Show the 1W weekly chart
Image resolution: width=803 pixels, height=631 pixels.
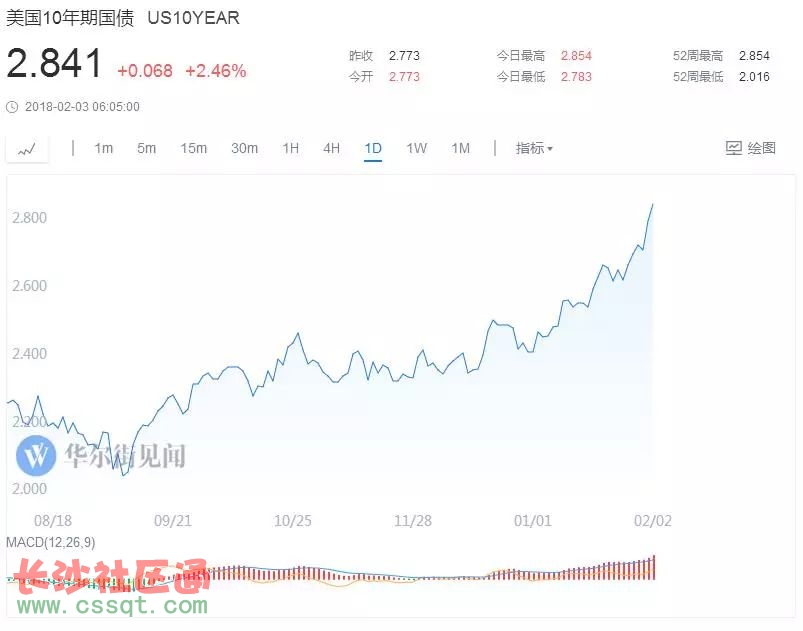[416, 148]
